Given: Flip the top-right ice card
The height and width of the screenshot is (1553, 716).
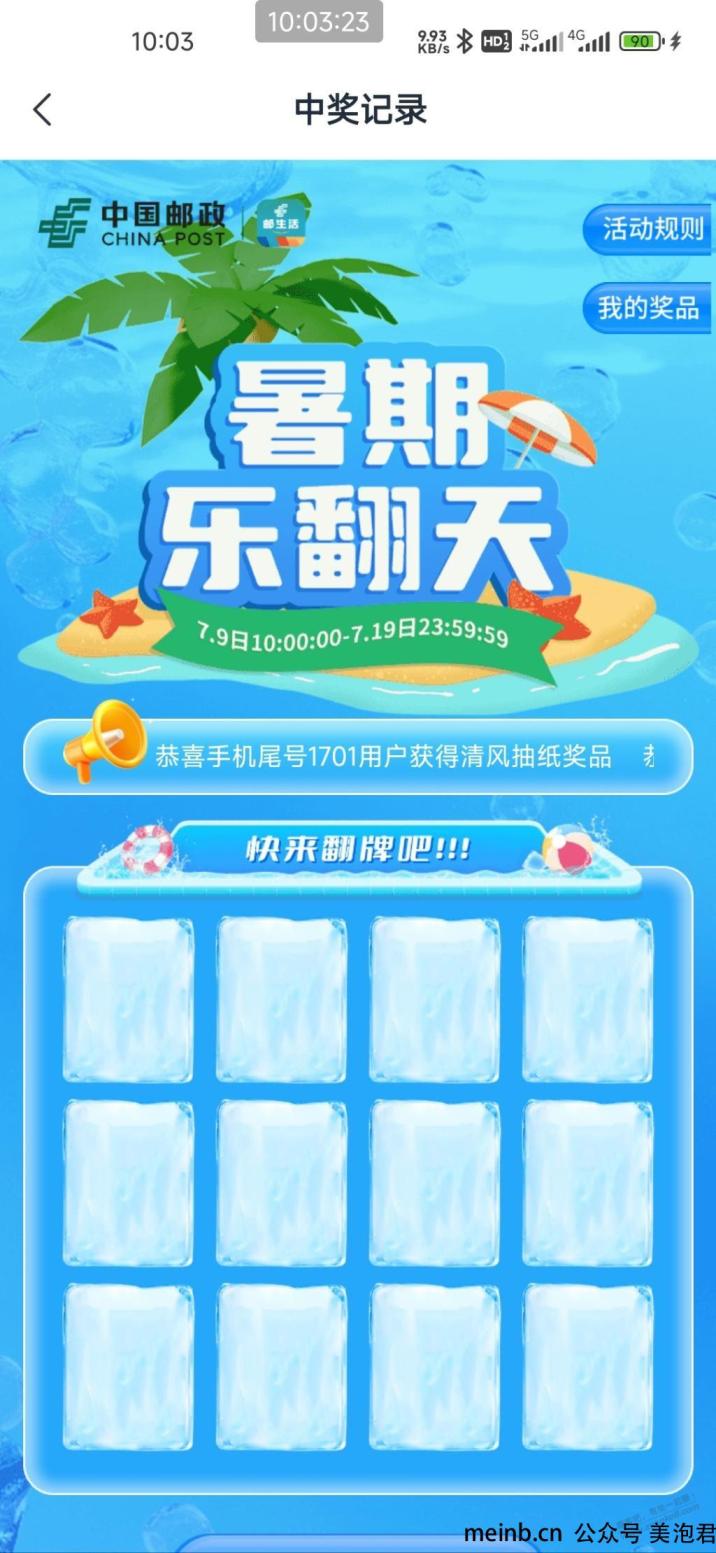Looking at the screenshot, I should pyautogui.click(x=588, y=999).
